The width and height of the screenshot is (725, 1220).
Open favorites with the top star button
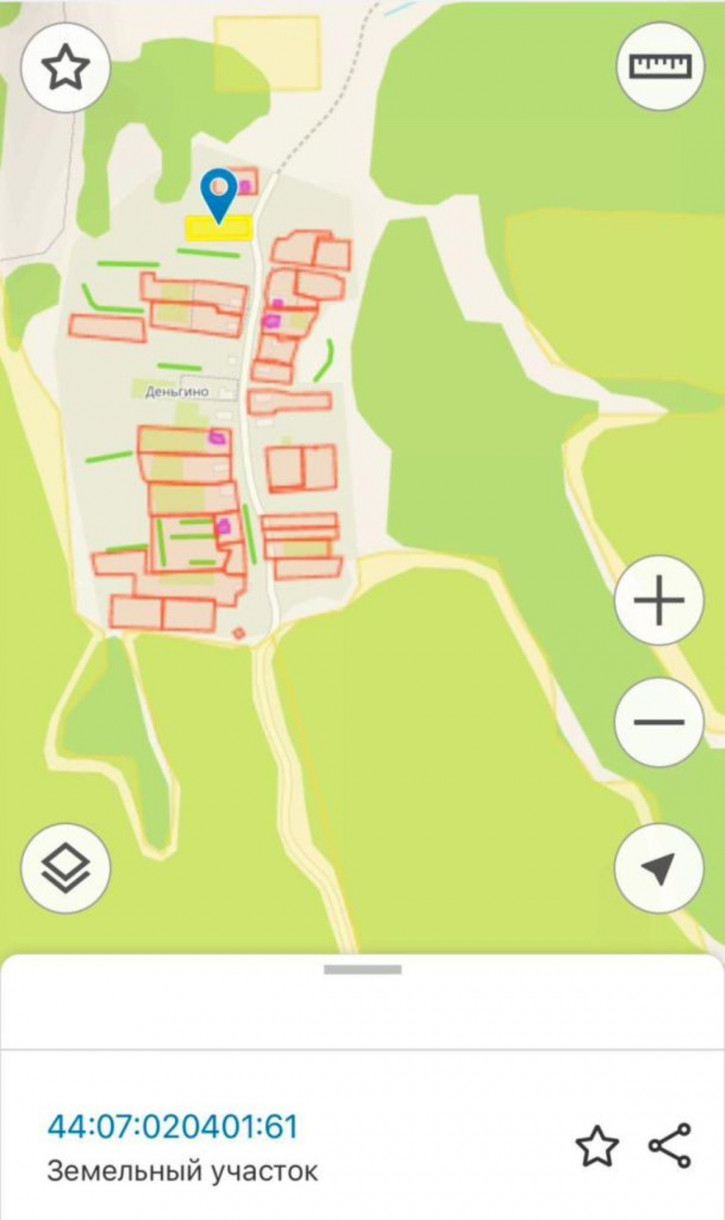pyautogui.click(x=65, y=67)
